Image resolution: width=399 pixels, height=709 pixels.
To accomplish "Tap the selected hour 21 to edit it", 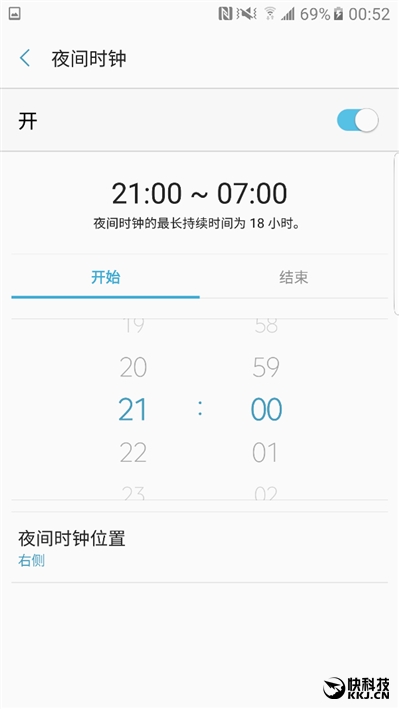I will 133,410.
